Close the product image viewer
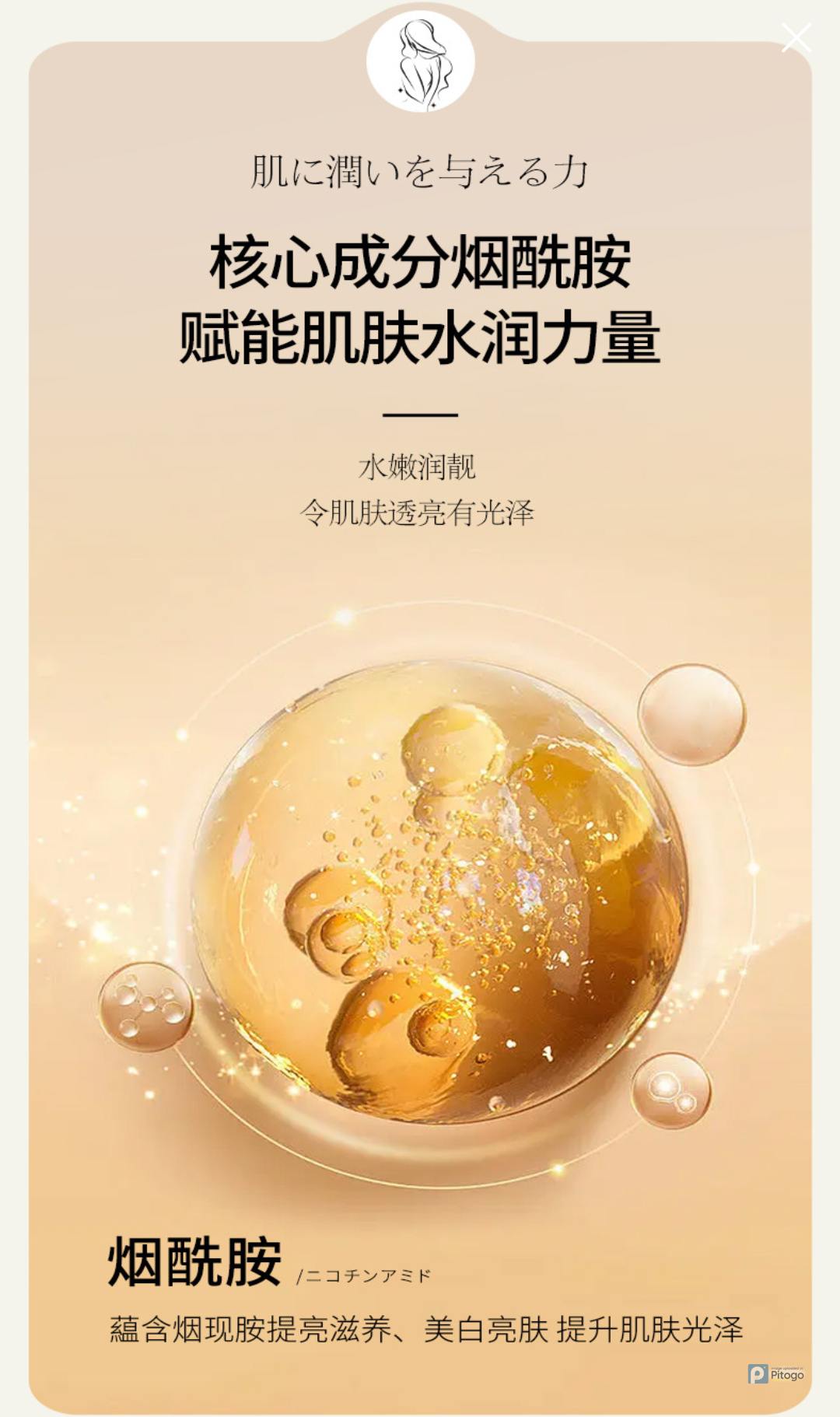This screenshot has width=840, height=1417. [796, 38]
